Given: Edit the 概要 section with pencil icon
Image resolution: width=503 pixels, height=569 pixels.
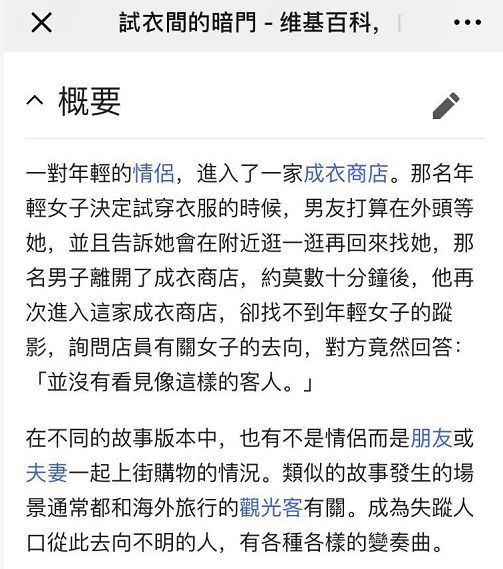Looking at the screenshot, I should point(446,106).
